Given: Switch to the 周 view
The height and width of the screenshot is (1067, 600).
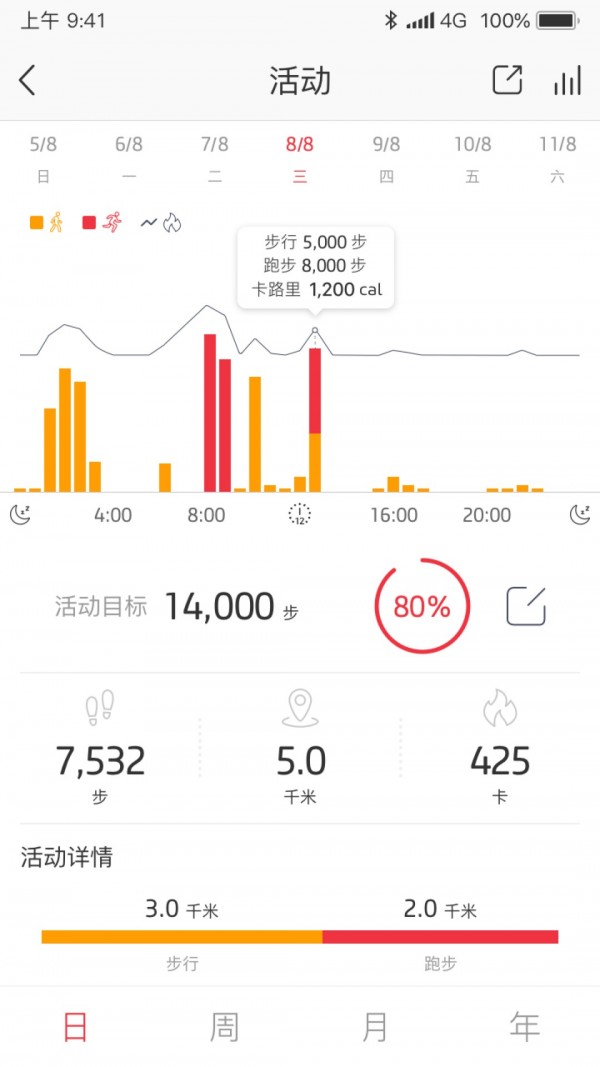Looking at the screenshot, I should tap(224, 1026).
